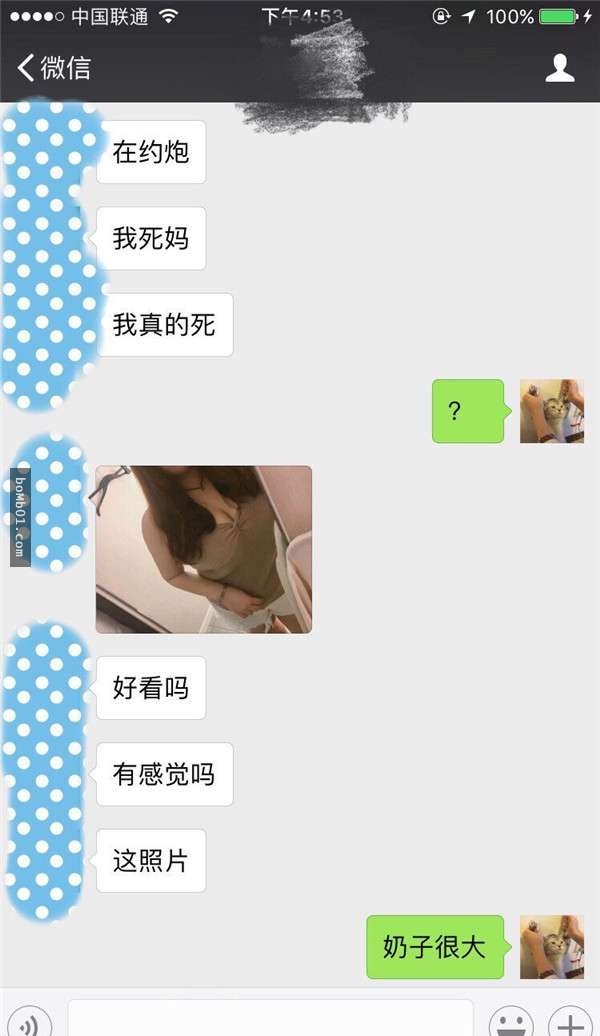Viewport: 600px width, 1036px height.
Task: Go back to the 微信 chat list
Action: point(53,68)
